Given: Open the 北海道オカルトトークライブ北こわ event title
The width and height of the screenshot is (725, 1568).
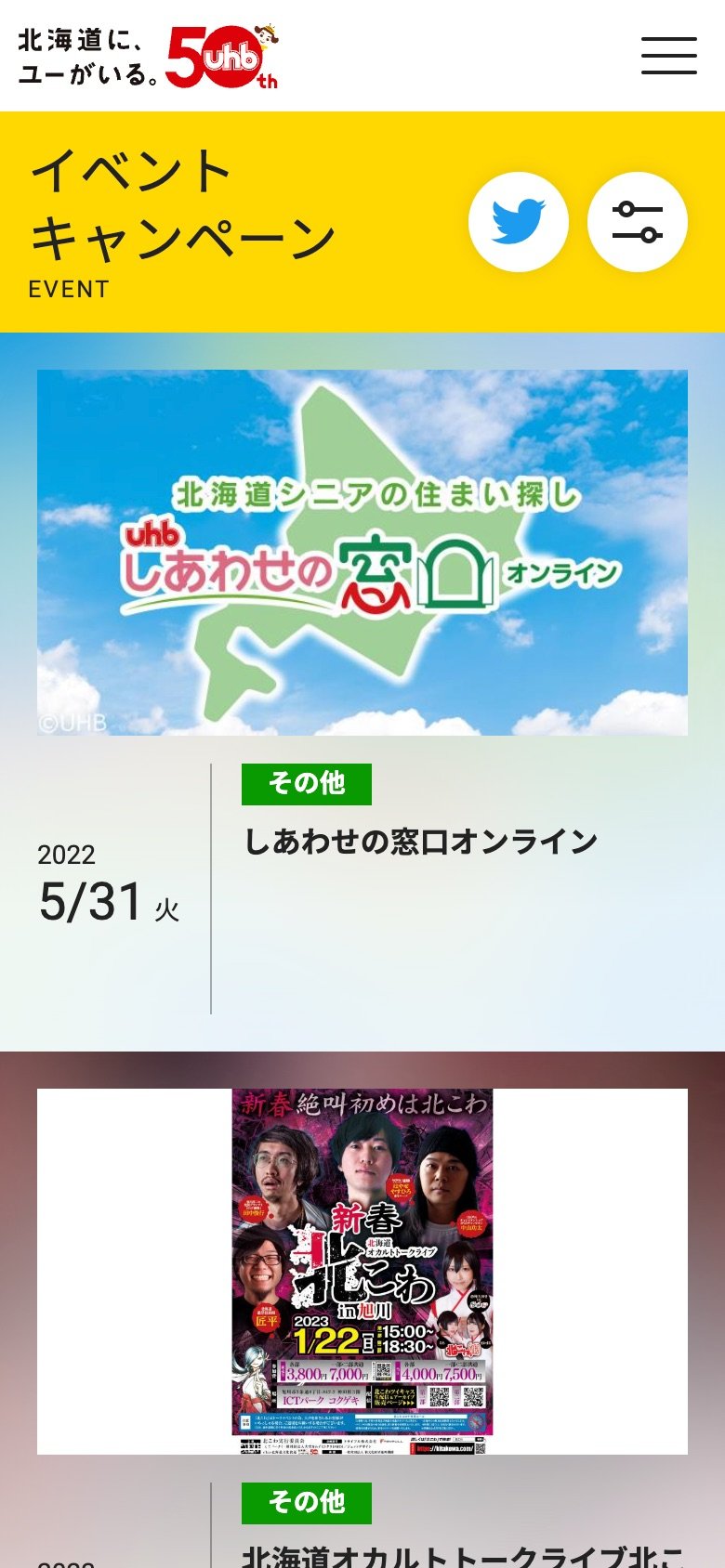Looking at the screenshot, I should click(464, 1555).
